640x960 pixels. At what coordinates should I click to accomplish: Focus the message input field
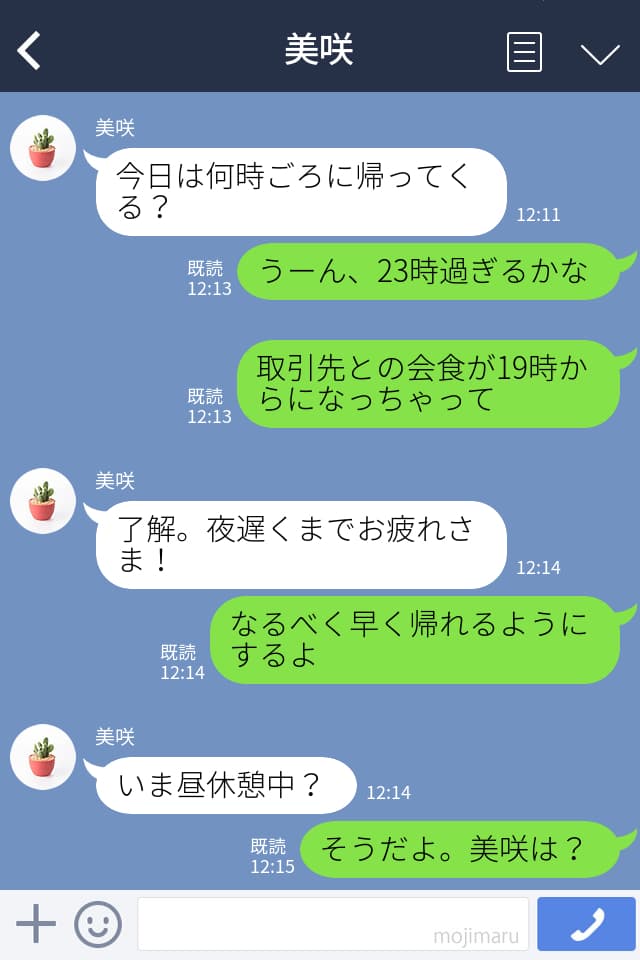tap(332, 924)
